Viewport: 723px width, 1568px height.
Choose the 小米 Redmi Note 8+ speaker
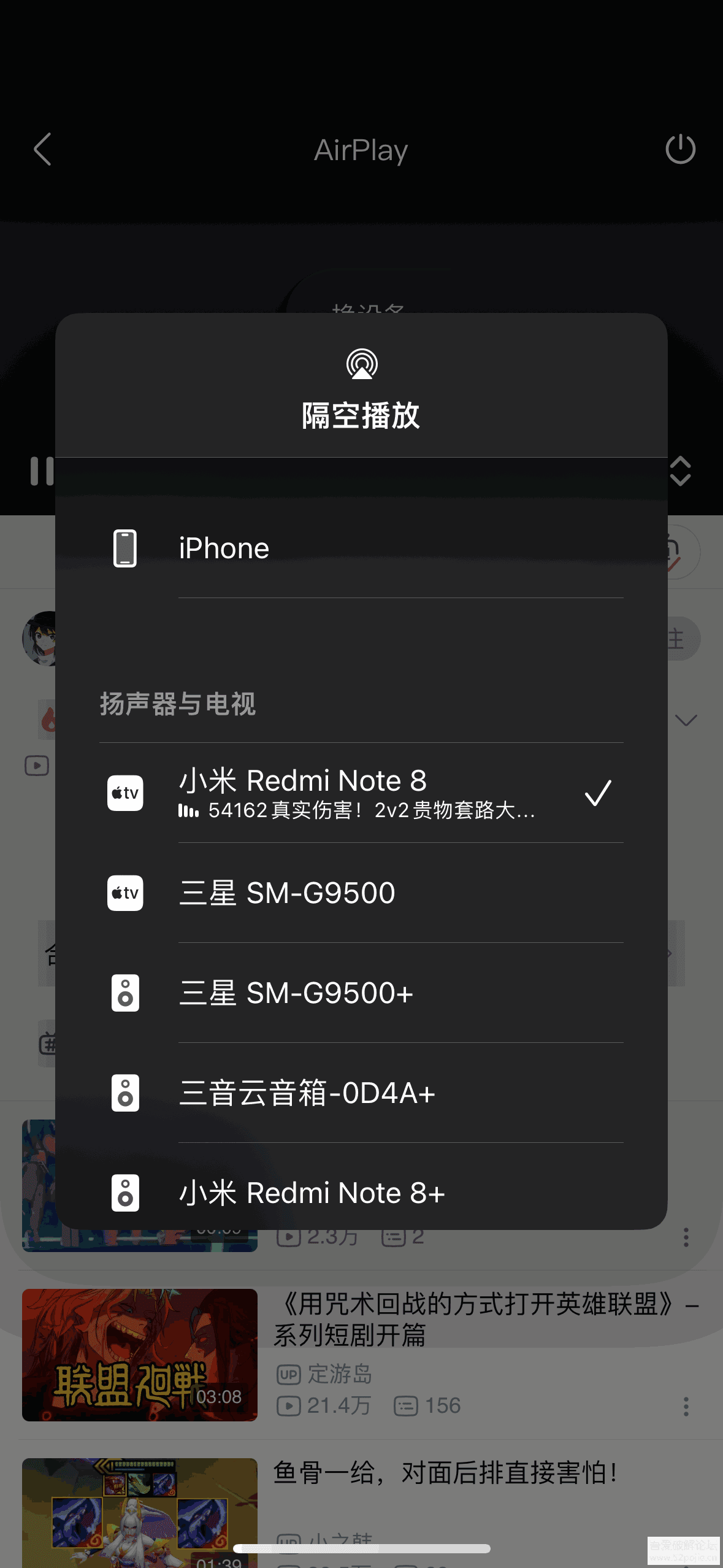(x=361, y=1192)
